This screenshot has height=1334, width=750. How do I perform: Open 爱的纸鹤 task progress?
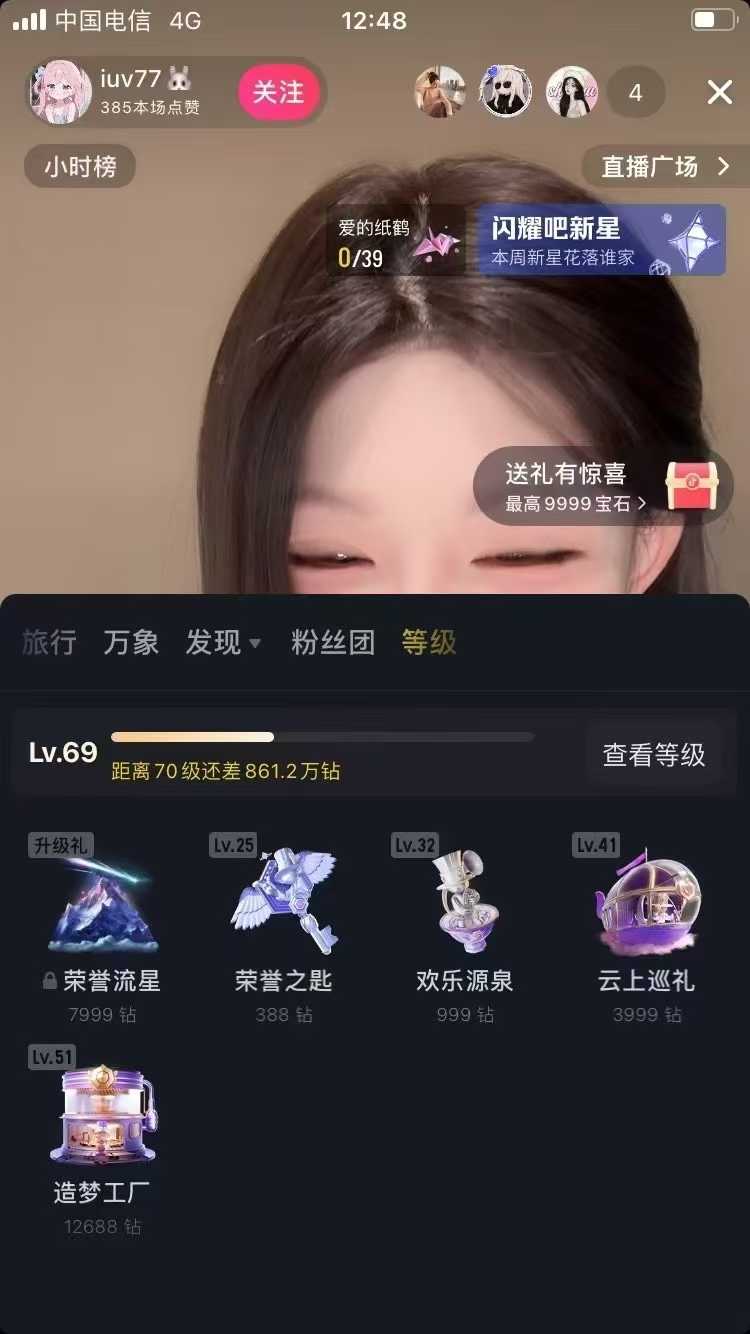coord(396,242)
